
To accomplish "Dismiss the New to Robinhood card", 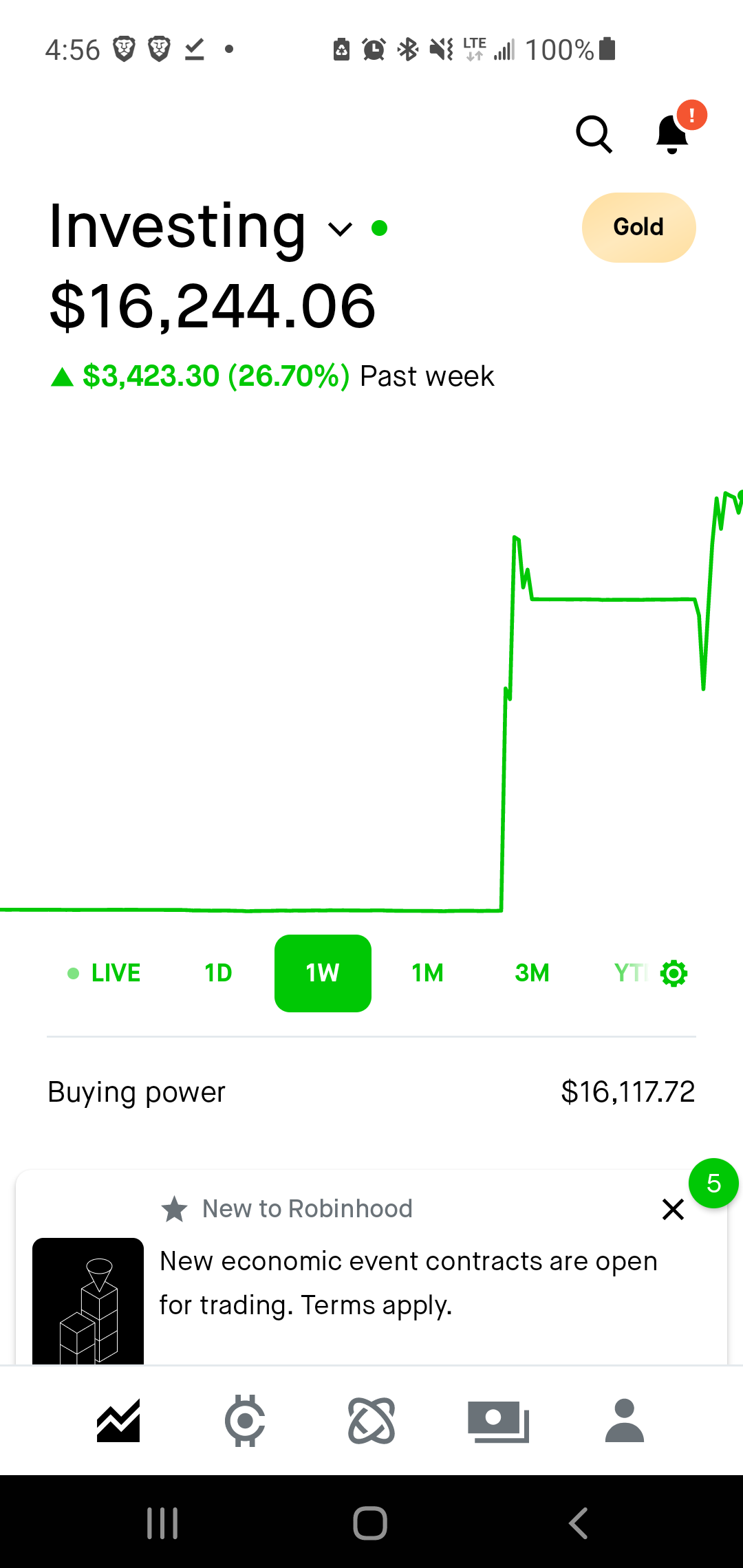I will [673, 1209].
